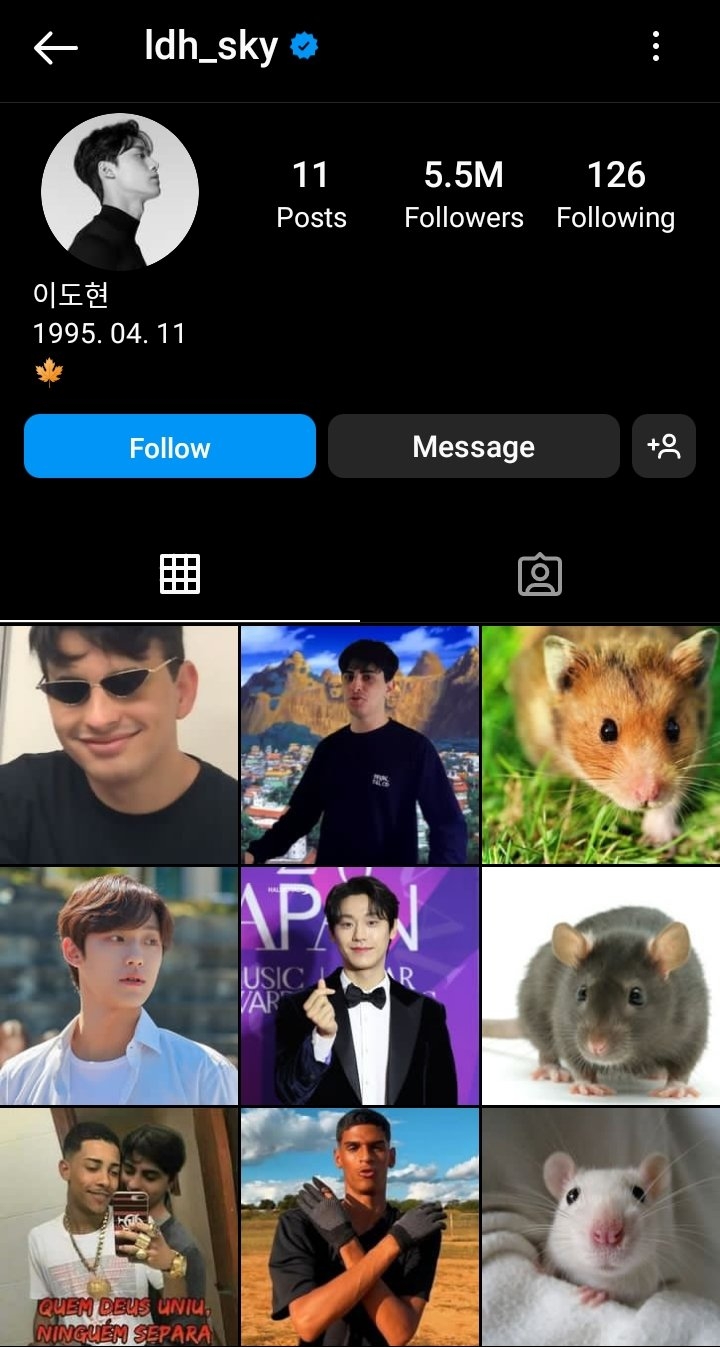Image resolution: width=720 pixels, height=1347 pixels.
Task: Open the tuxedo finger-heart post
Action: point(360,986)
